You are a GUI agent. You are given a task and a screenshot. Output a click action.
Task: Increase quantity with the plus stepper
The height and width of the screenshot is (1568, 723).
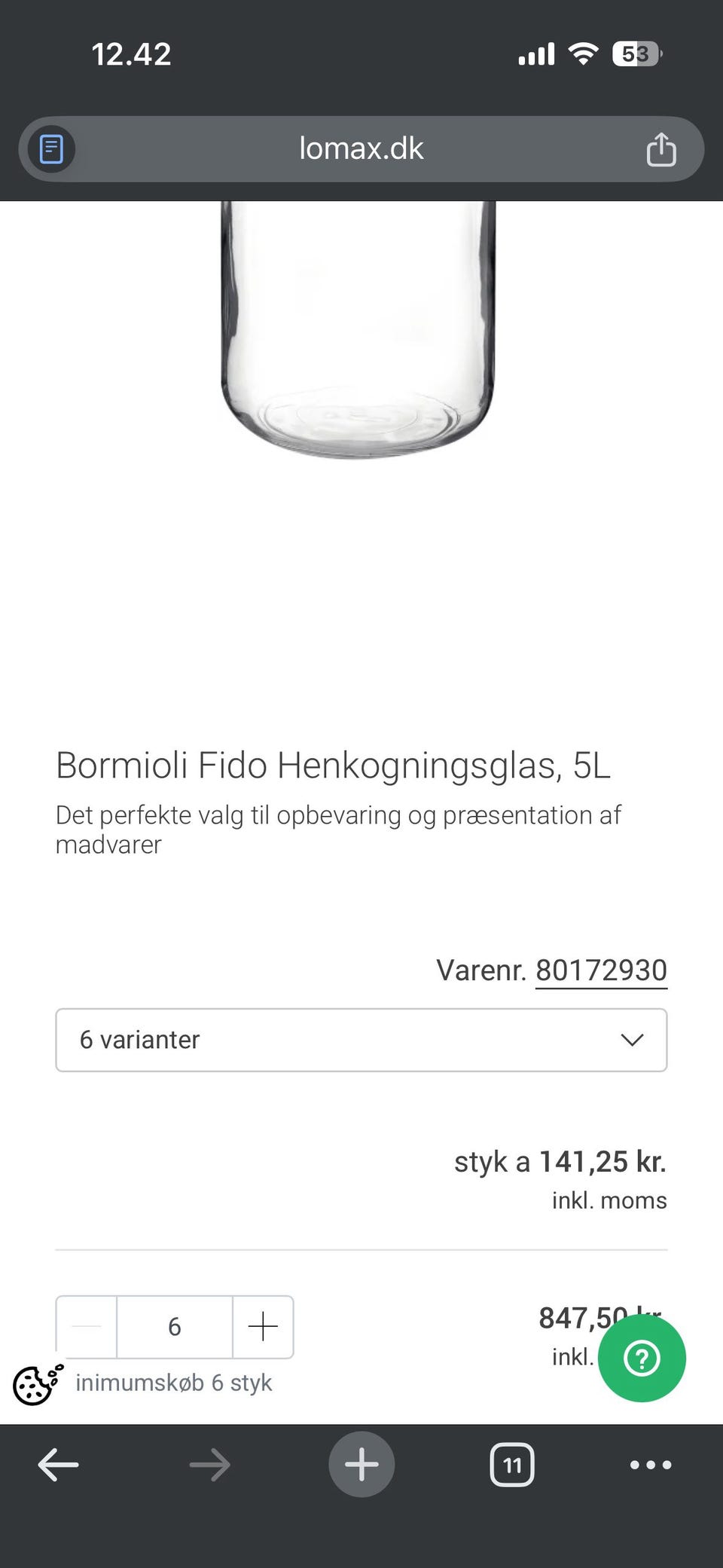pos(262,1327)
